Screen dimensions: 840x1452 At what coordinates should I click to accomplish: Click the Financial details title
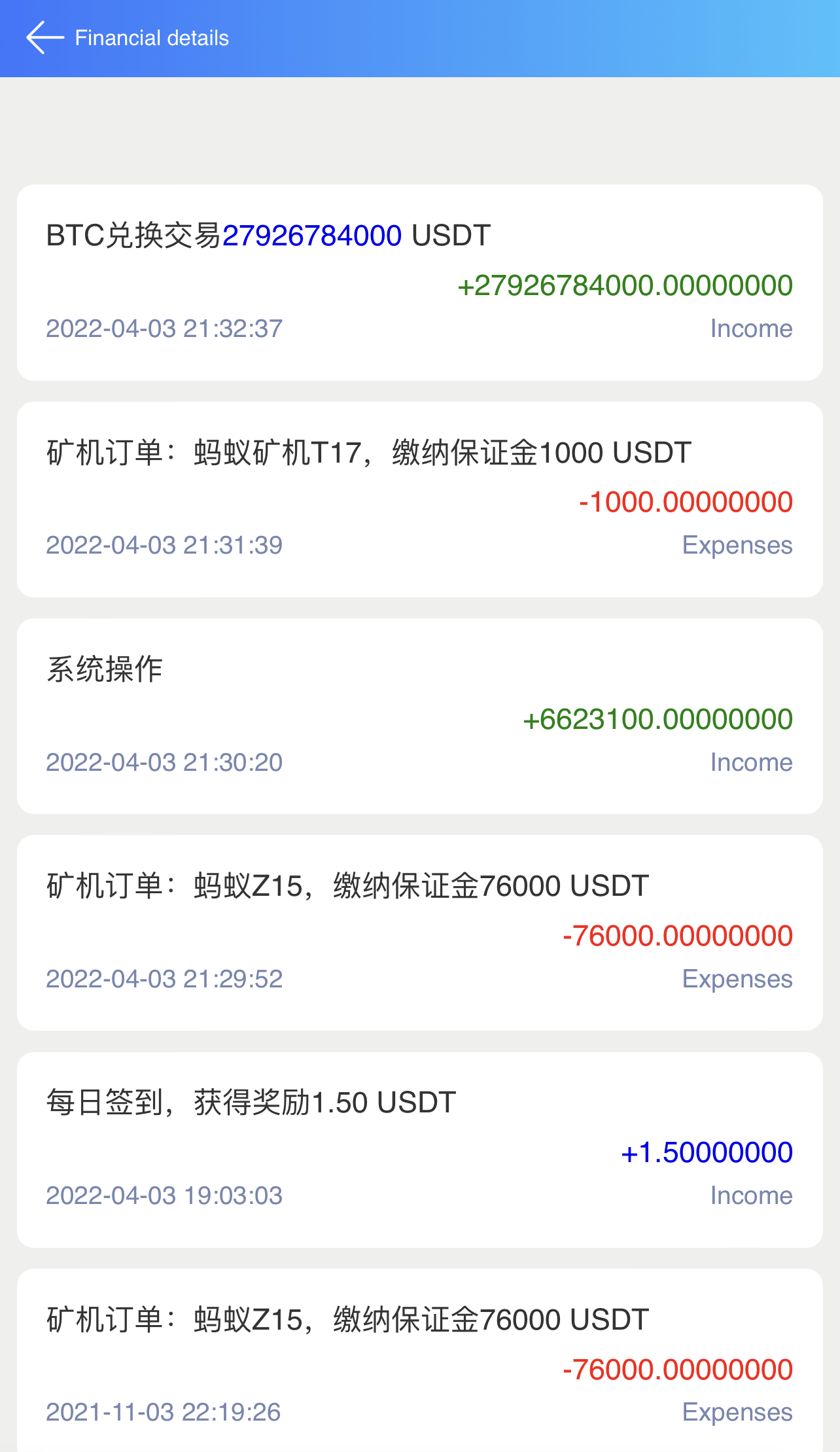coord(152,37)
